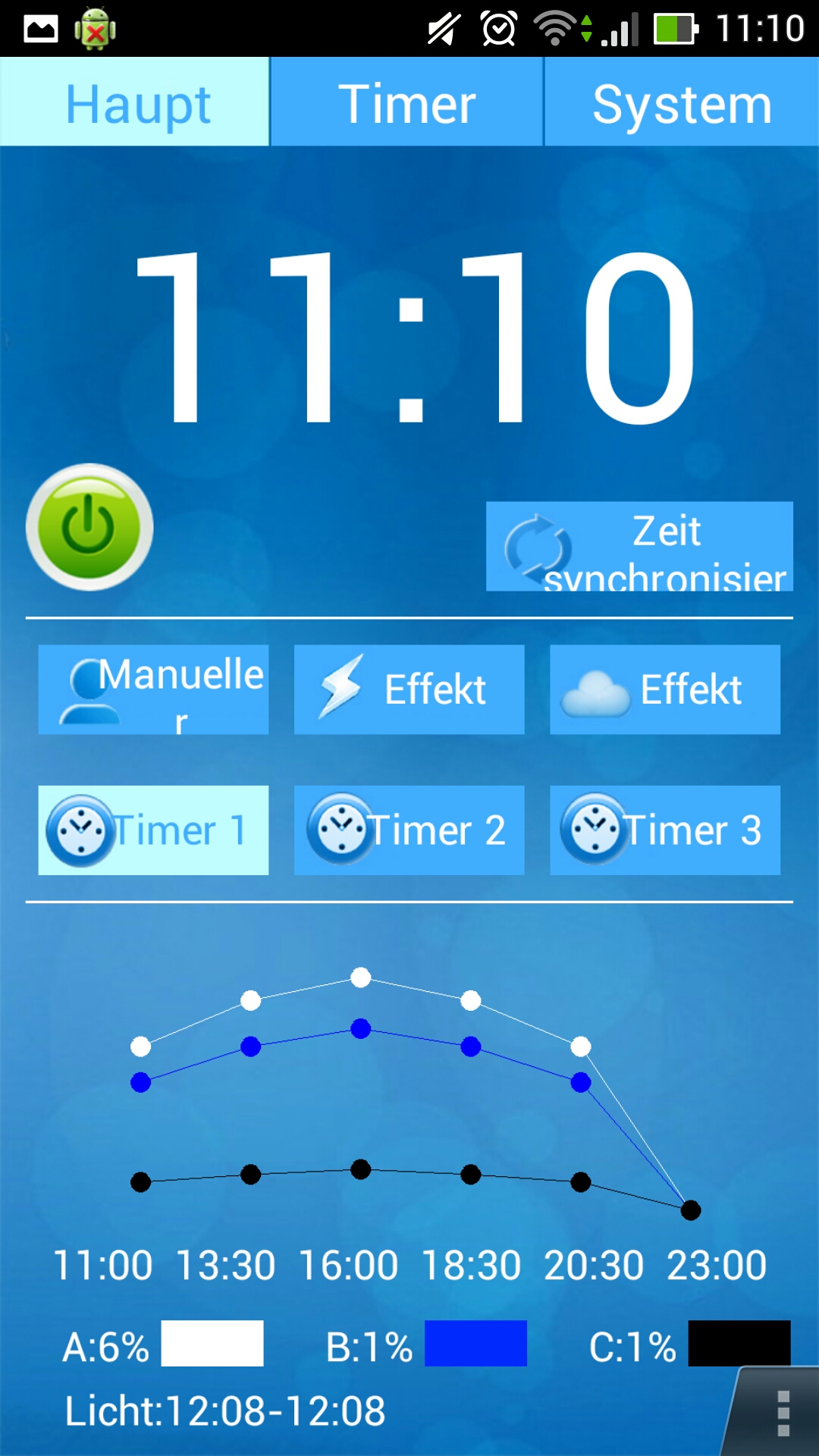This screenshot has width=819, height=1456.
Task: Activate the cloud Effekt button
Action: [x=664, y=689]
